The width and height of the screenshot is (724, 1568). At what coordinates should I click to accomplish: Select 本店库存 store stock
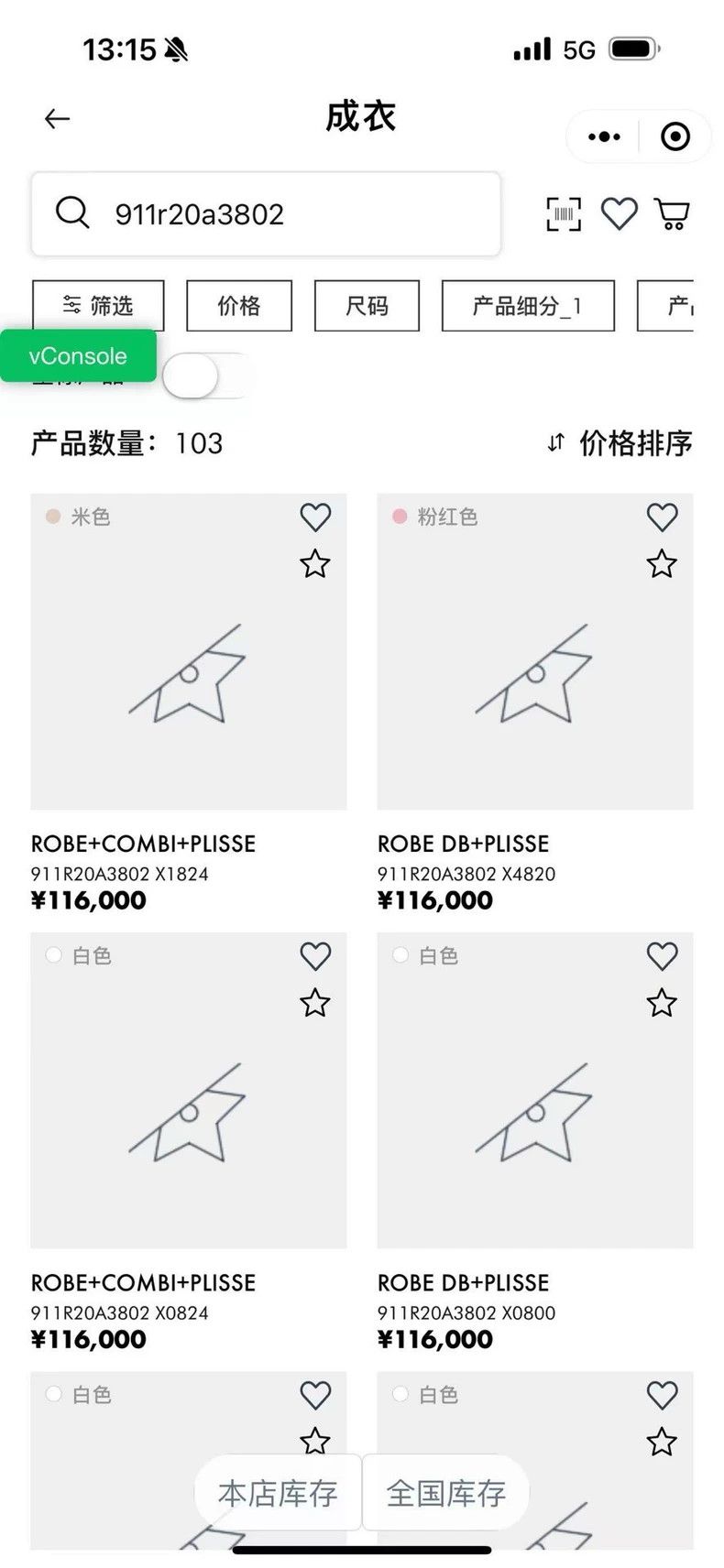click(278, 1493)
